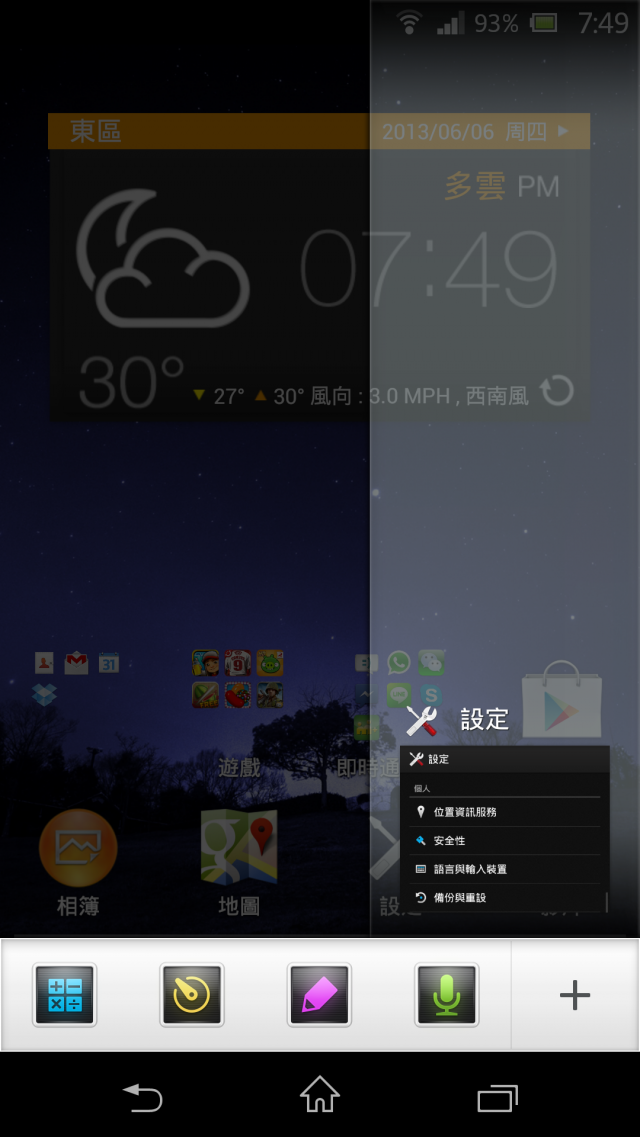Add a new small app with plus
640x1138 pixels.
(x=574, y=994)
